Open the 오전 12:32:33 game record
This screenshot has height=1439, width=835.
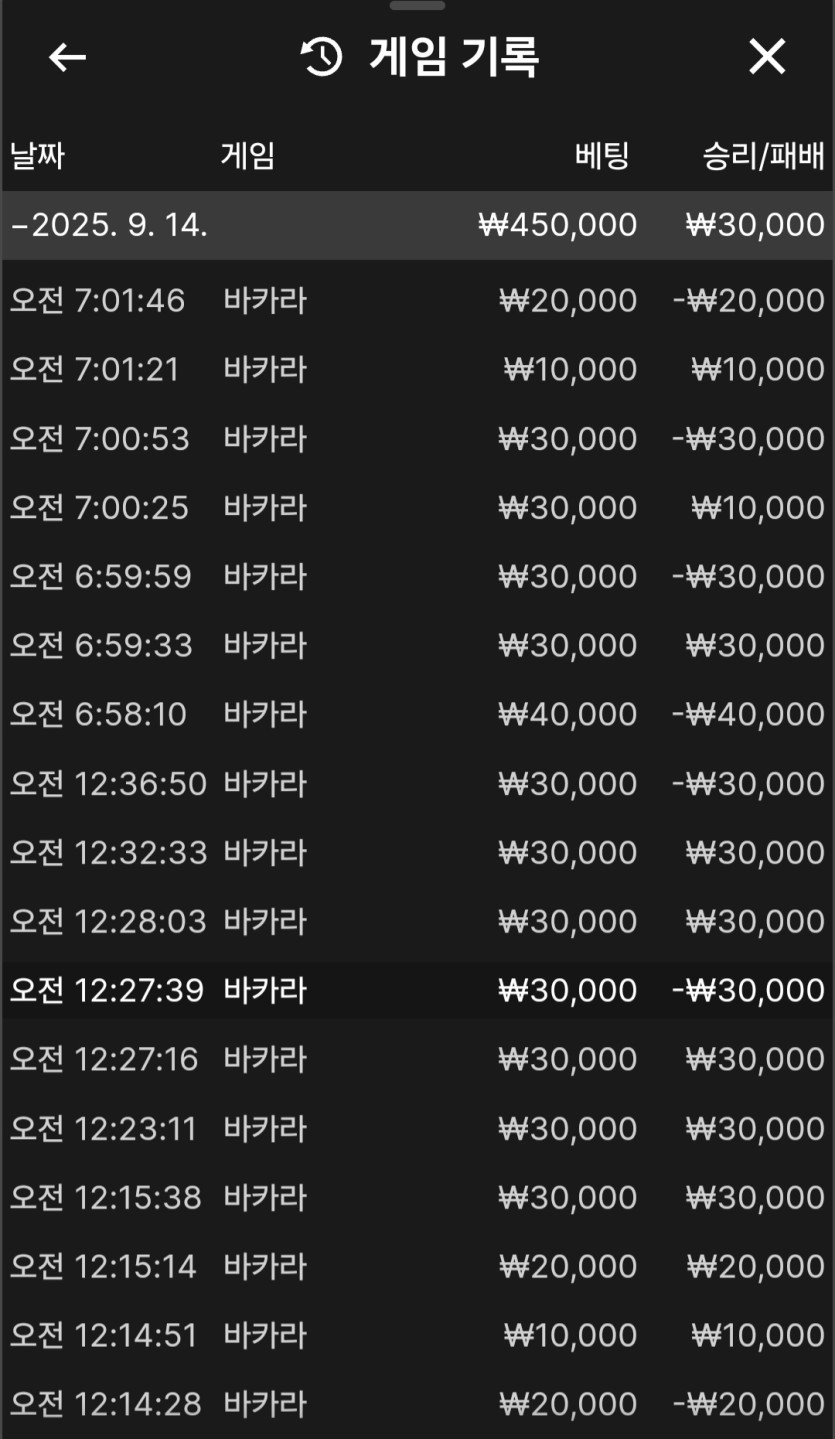[417, 853]
